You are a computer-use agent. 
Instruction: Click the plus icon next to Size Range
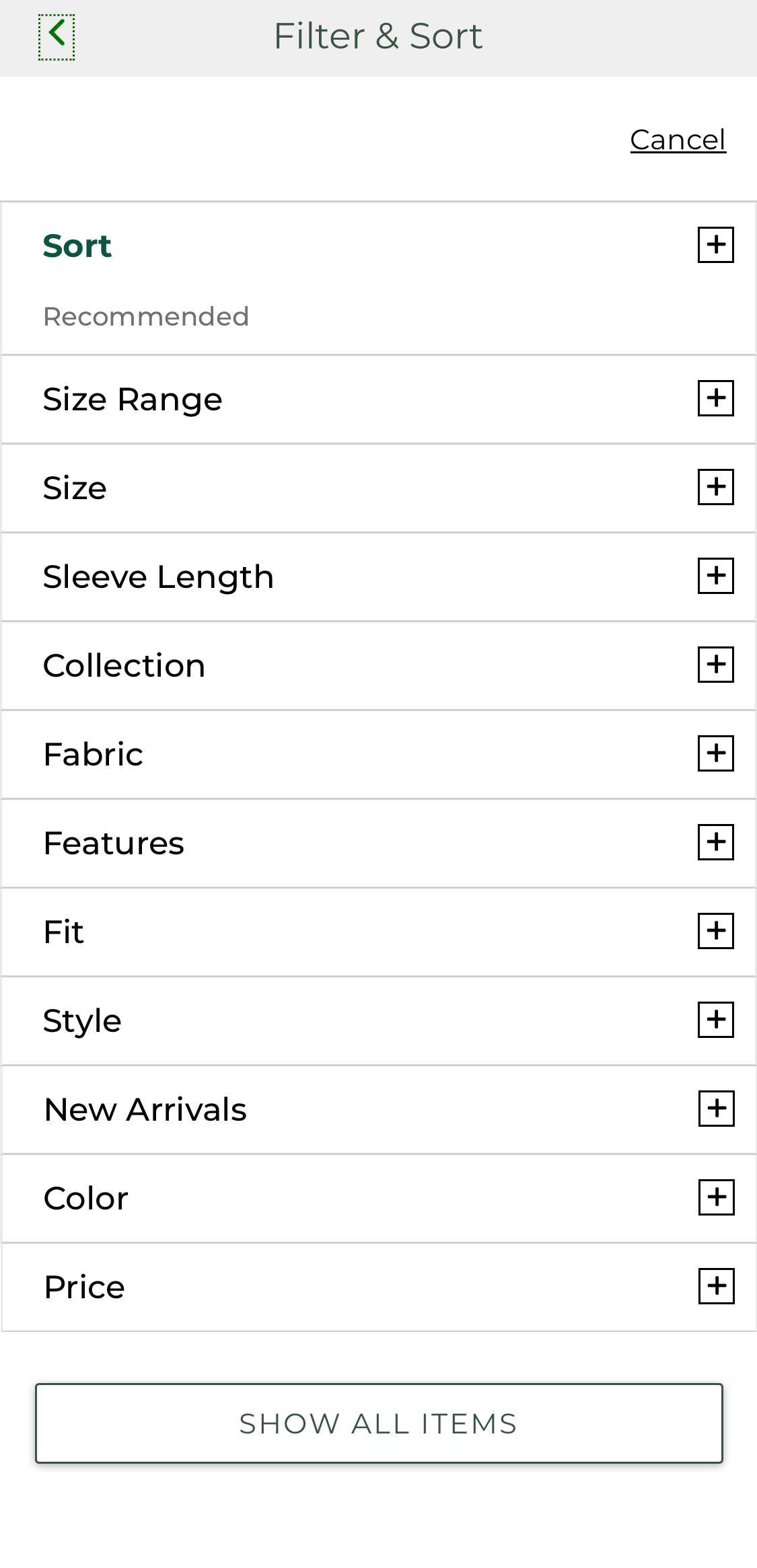coord(715,399)
